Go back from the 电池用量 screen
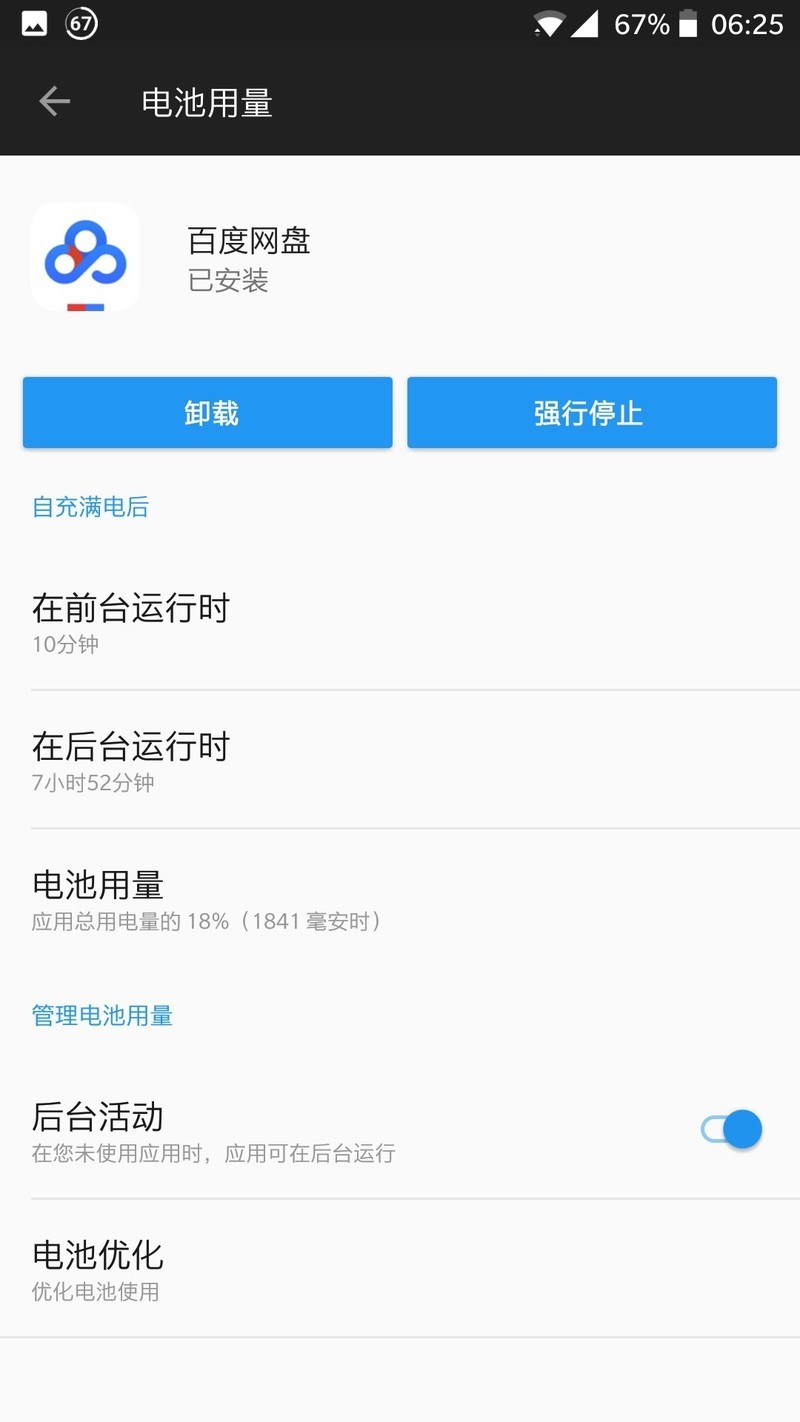 click(54, 101)
